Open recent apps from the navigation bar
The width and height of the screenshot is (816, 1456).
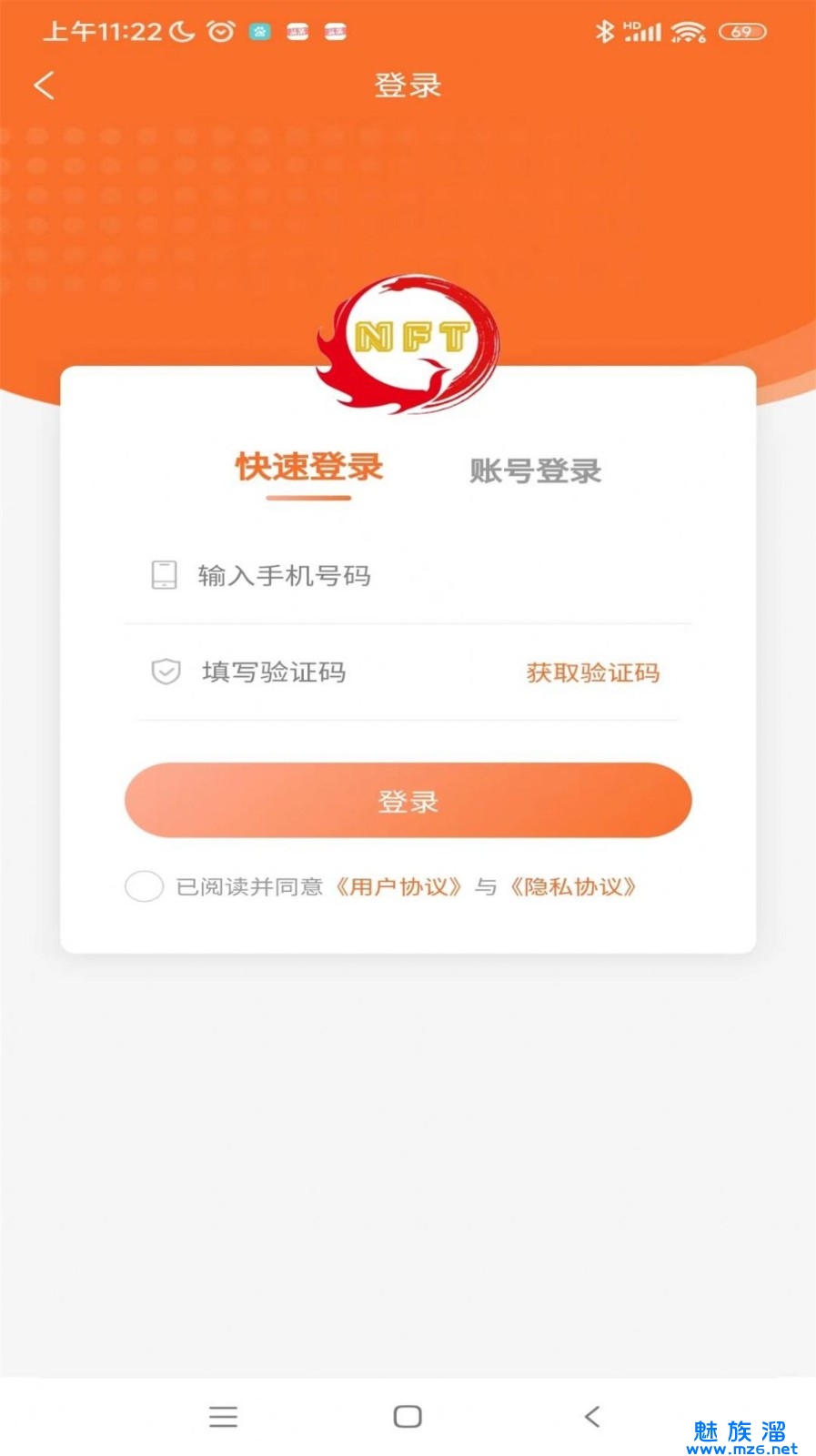tap(223, 1417)
